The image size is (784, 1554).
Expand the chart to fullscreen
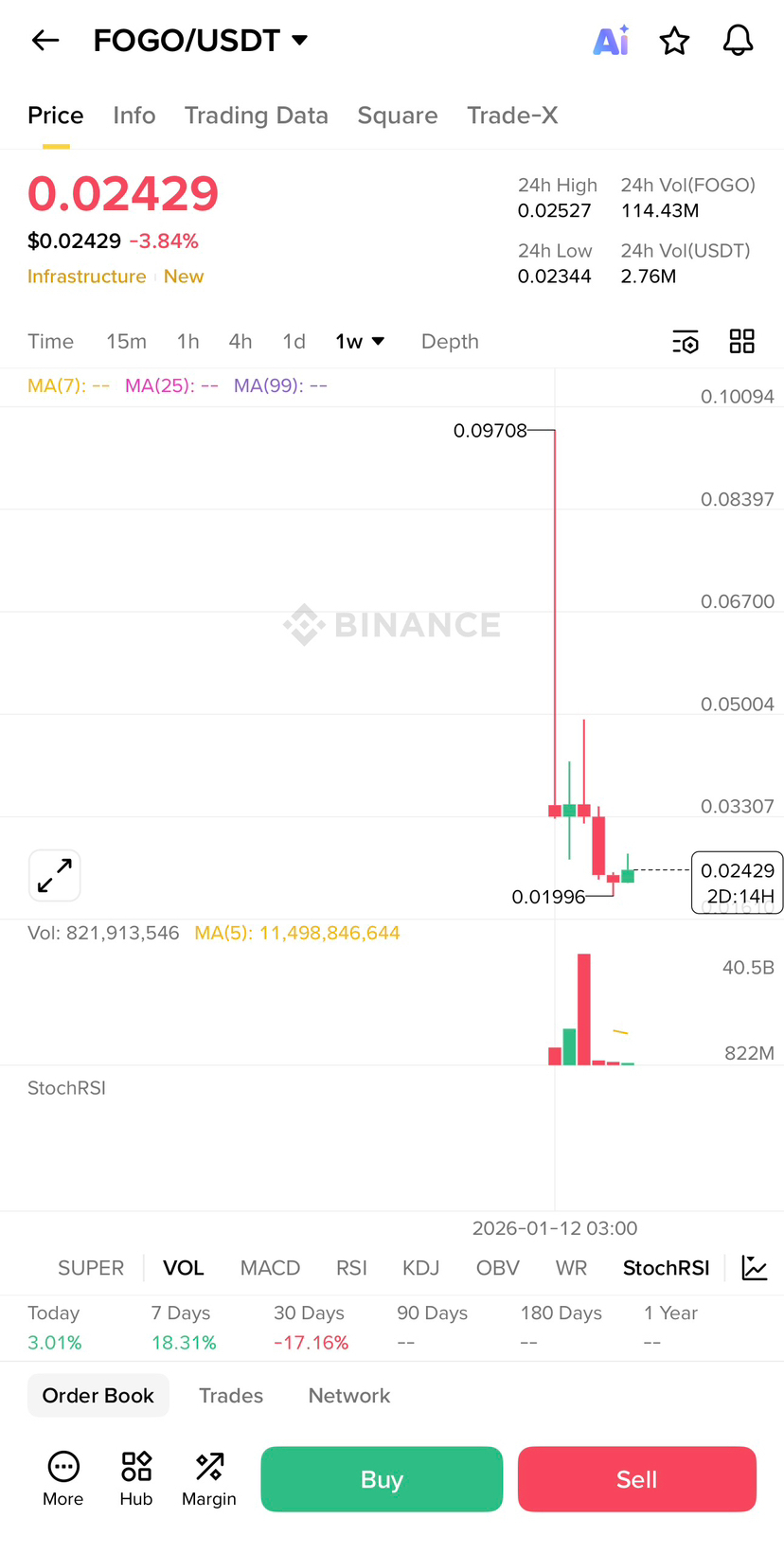pyautogui.click(x=55, y=875)
